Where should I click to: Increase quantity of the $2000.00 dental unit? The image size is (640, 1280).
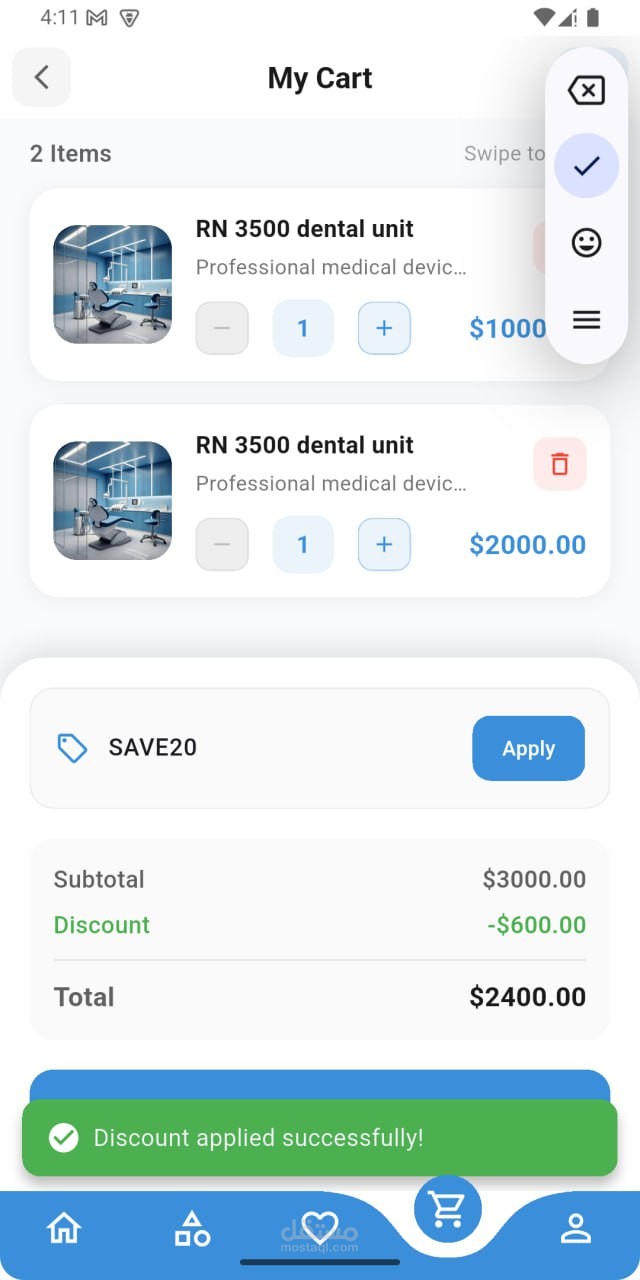(384, 544)
